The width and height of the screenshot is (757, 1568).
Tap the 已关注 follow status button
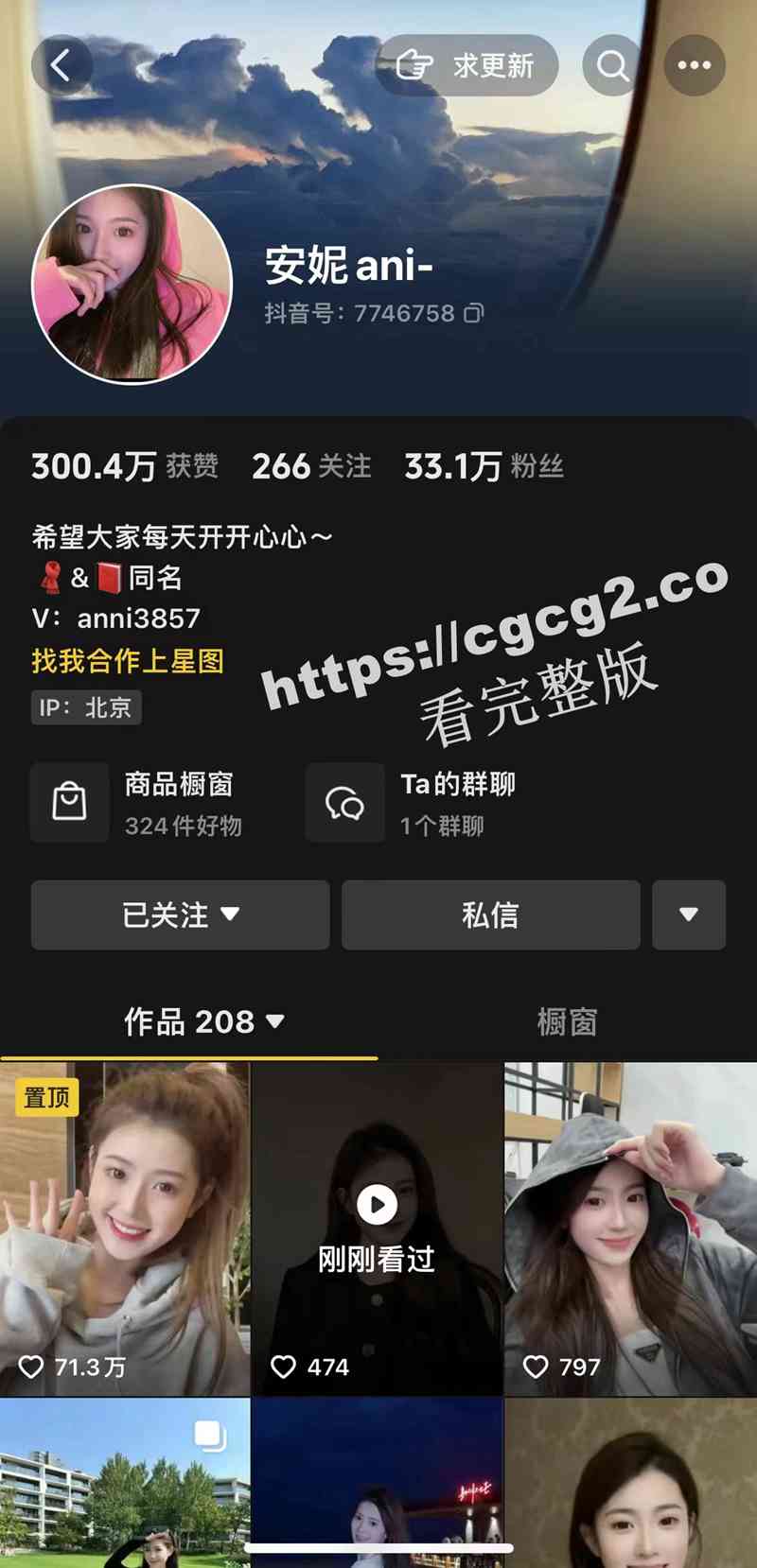click(180, 915)
